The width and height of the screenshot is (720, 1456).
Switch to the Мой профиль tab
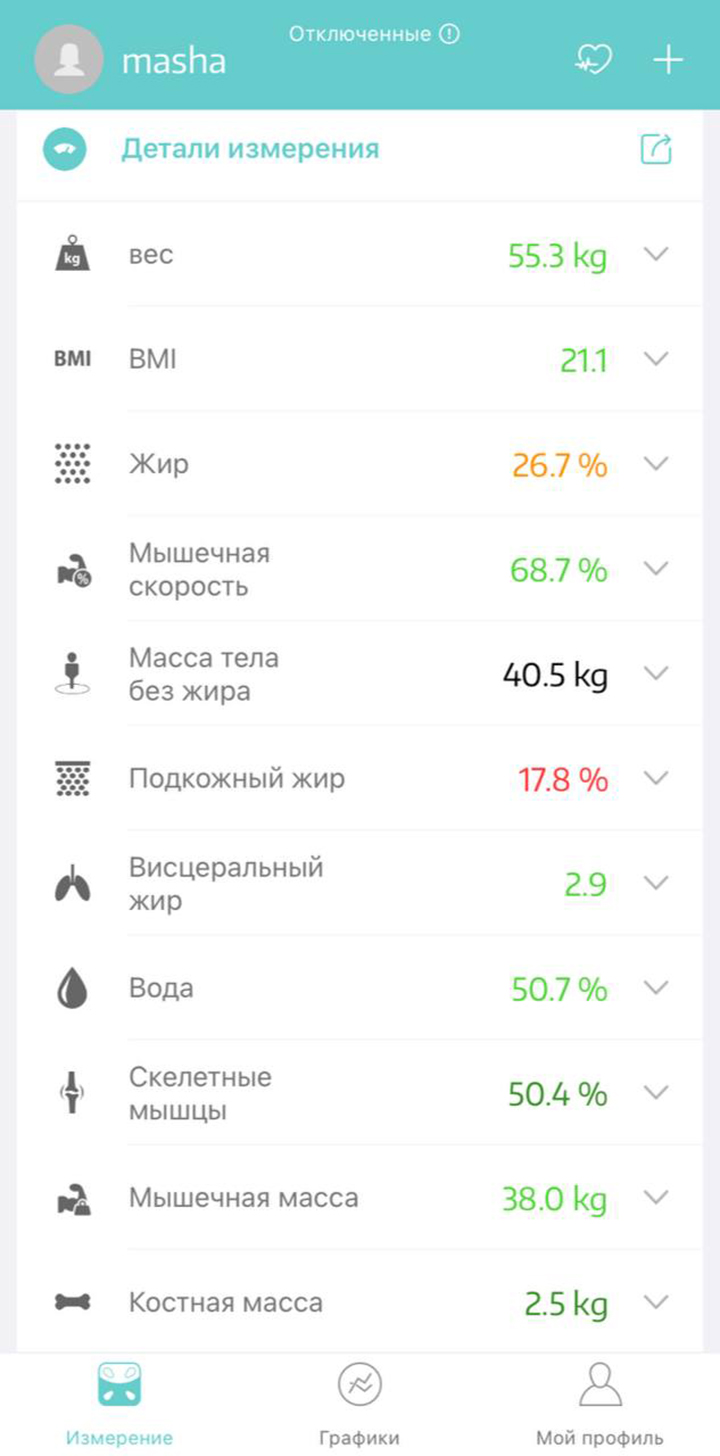coord(600,1404)
